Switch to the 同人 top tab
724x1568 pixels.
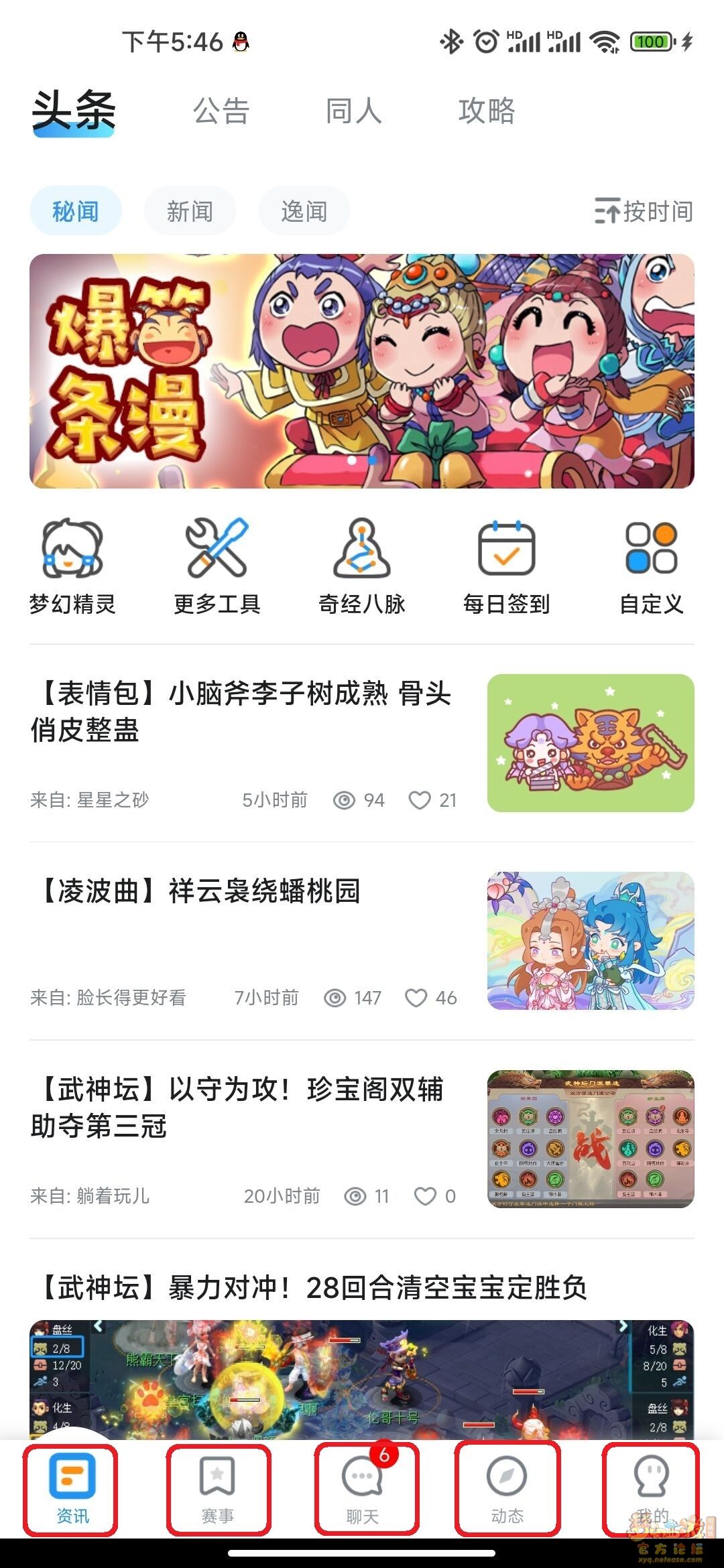pyautogui.click(x=353, y=111)
